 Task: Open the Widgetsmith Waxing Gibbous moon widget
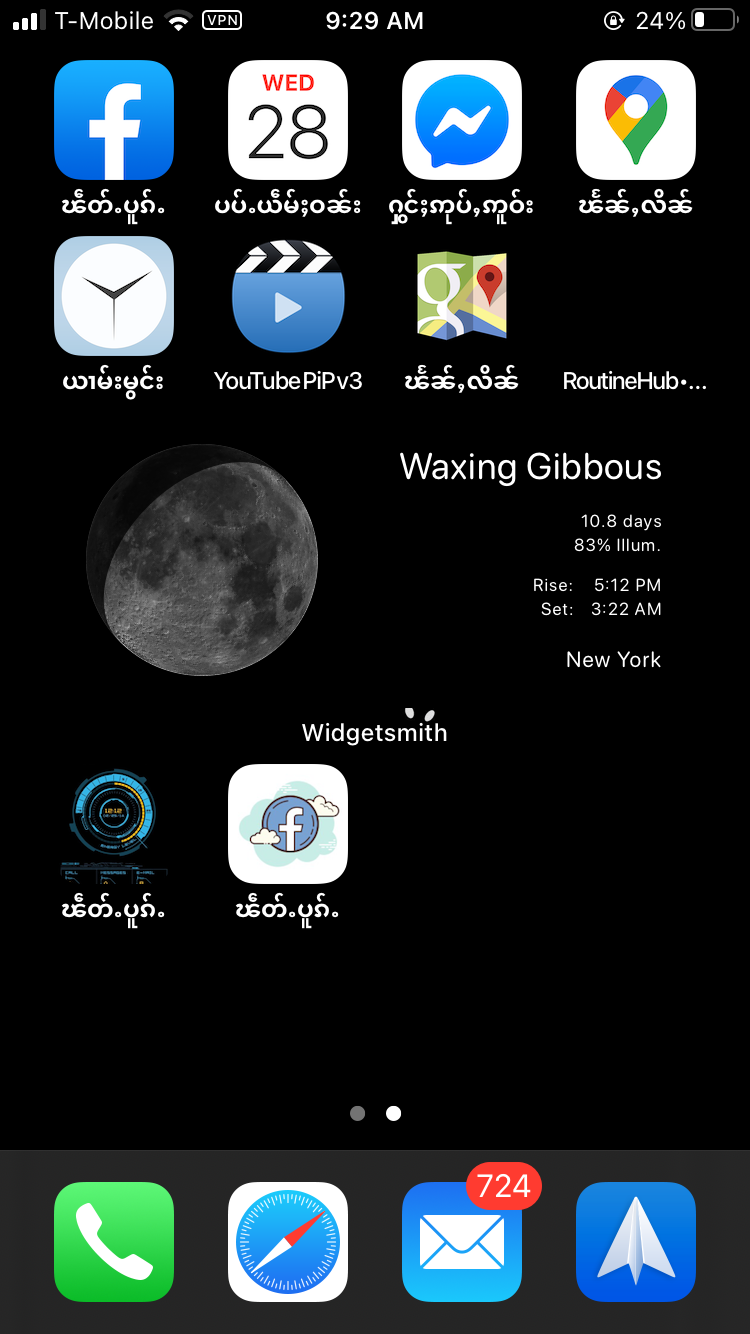click(375, 560)
